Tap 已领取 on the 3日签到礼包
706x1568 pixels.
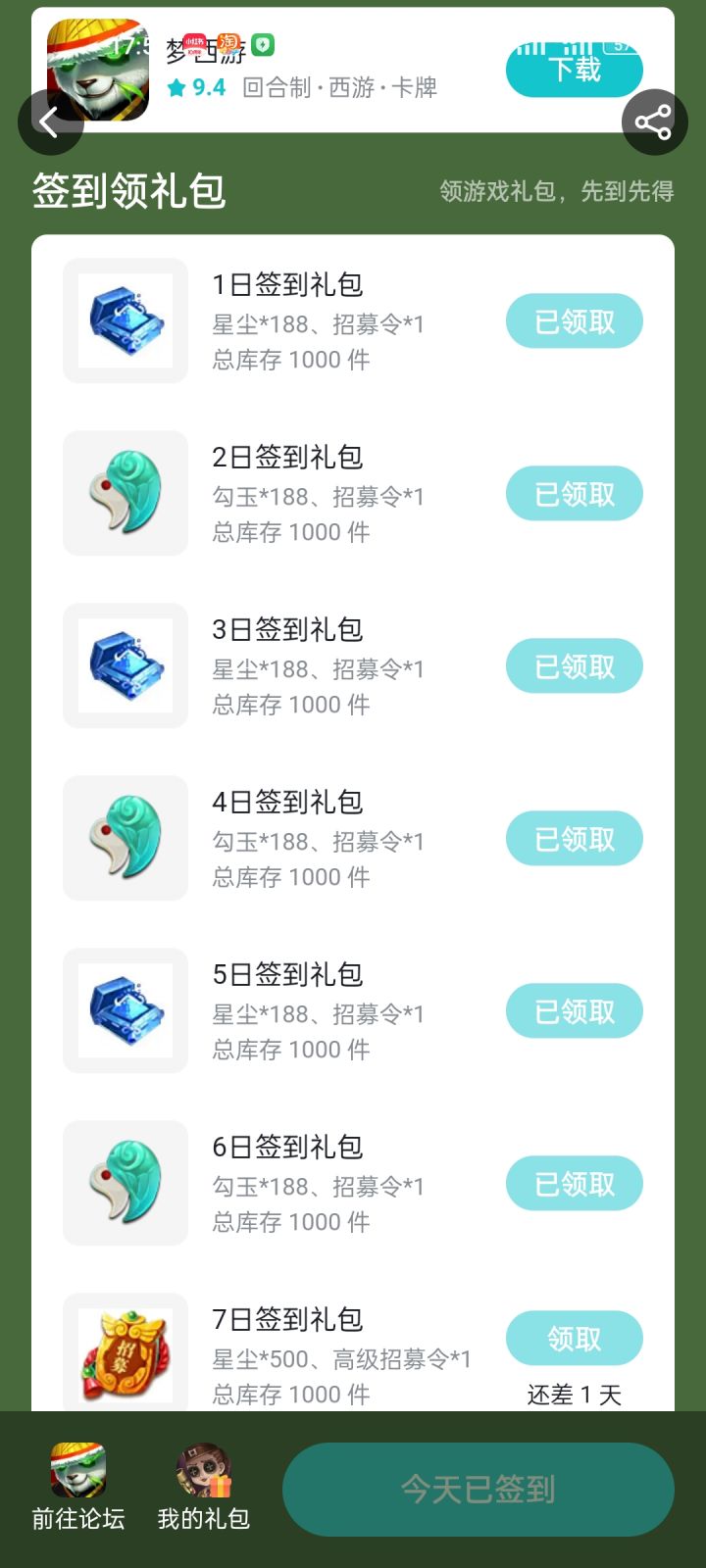click(574, 665)
